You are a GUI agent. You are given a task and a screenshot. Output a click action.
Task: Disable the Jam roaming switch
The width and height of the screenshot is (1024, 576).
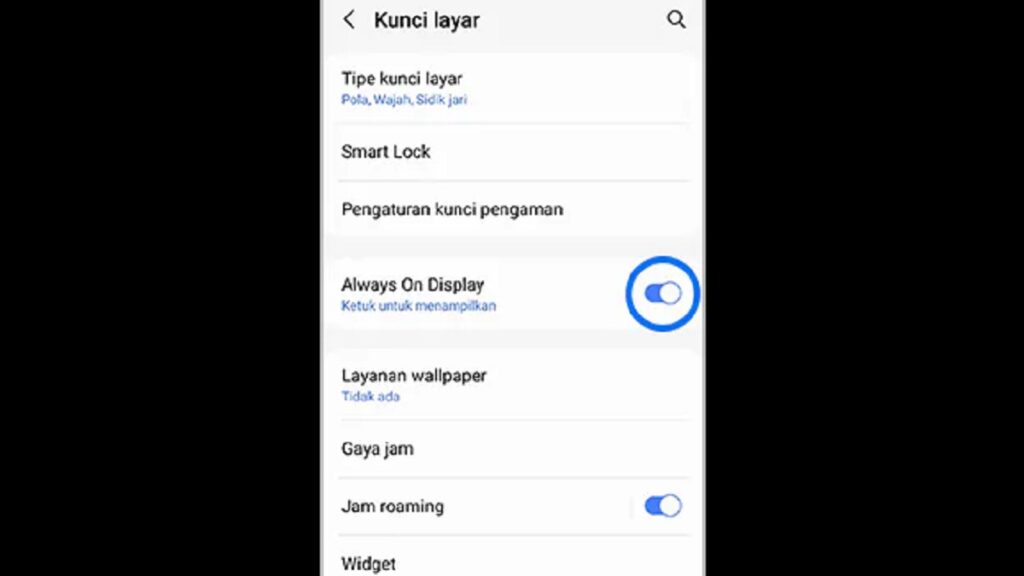point(663,506)
